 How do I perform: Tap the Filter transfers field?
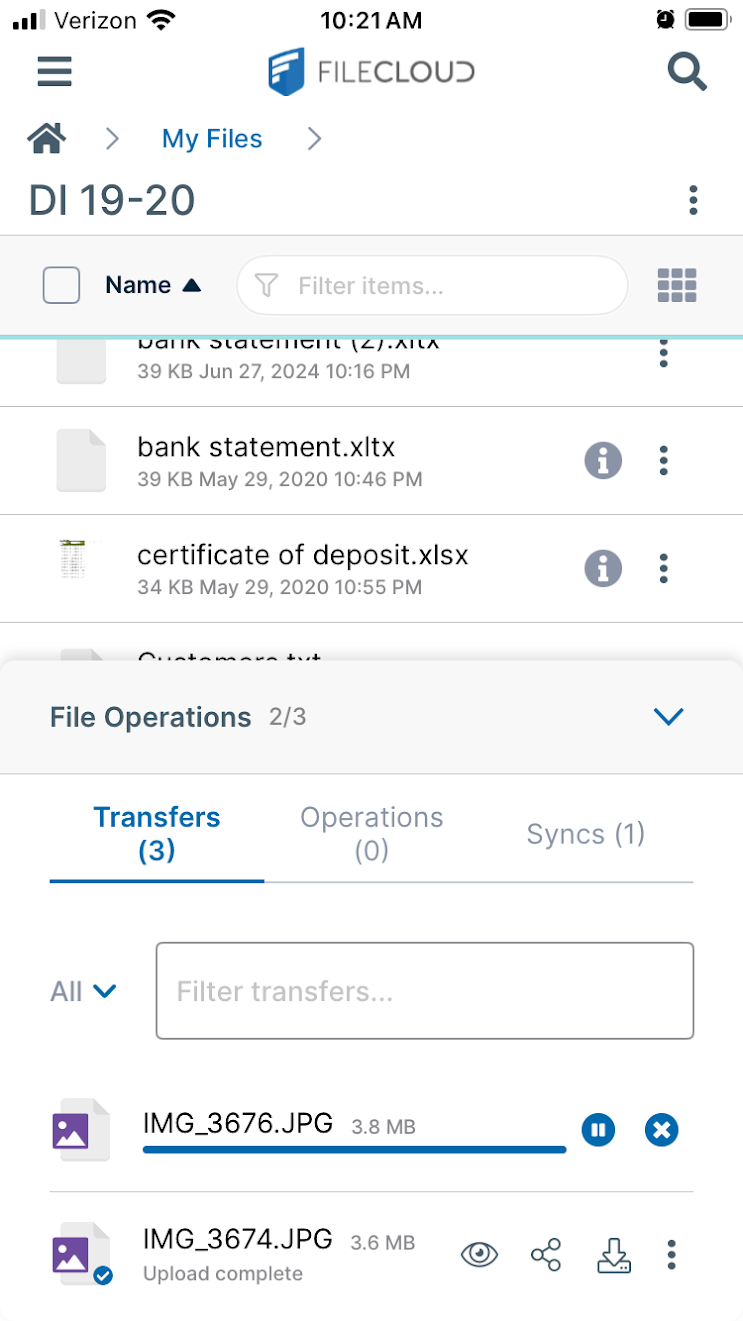click(x=424, y=991)
